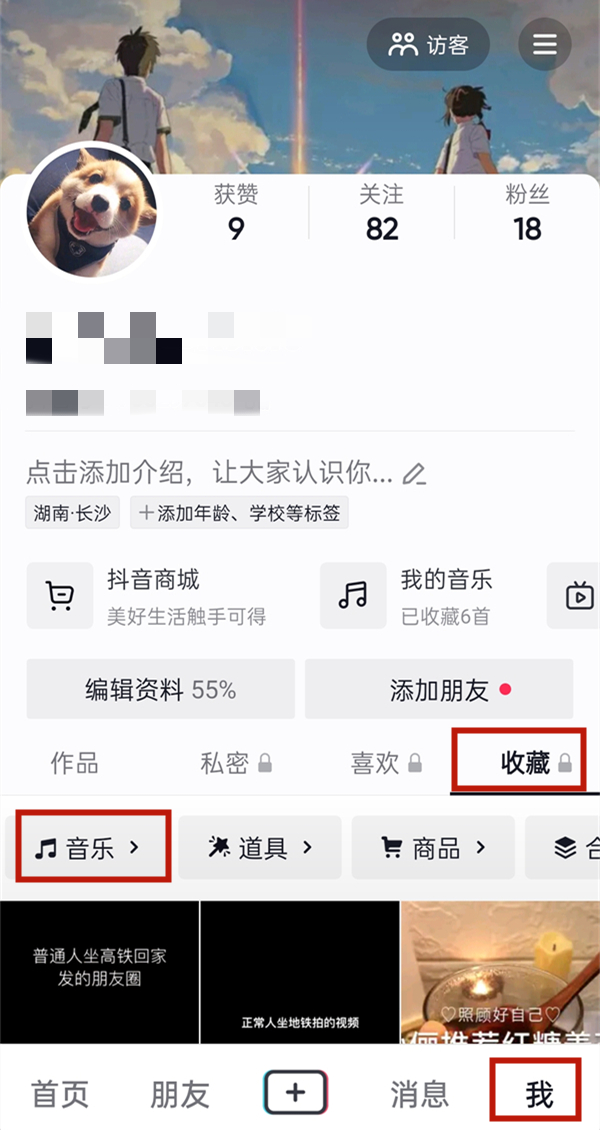The width and height of the screenshot is (600, 1130).
Task: View the 关注 following list
Action: point(381,212)
